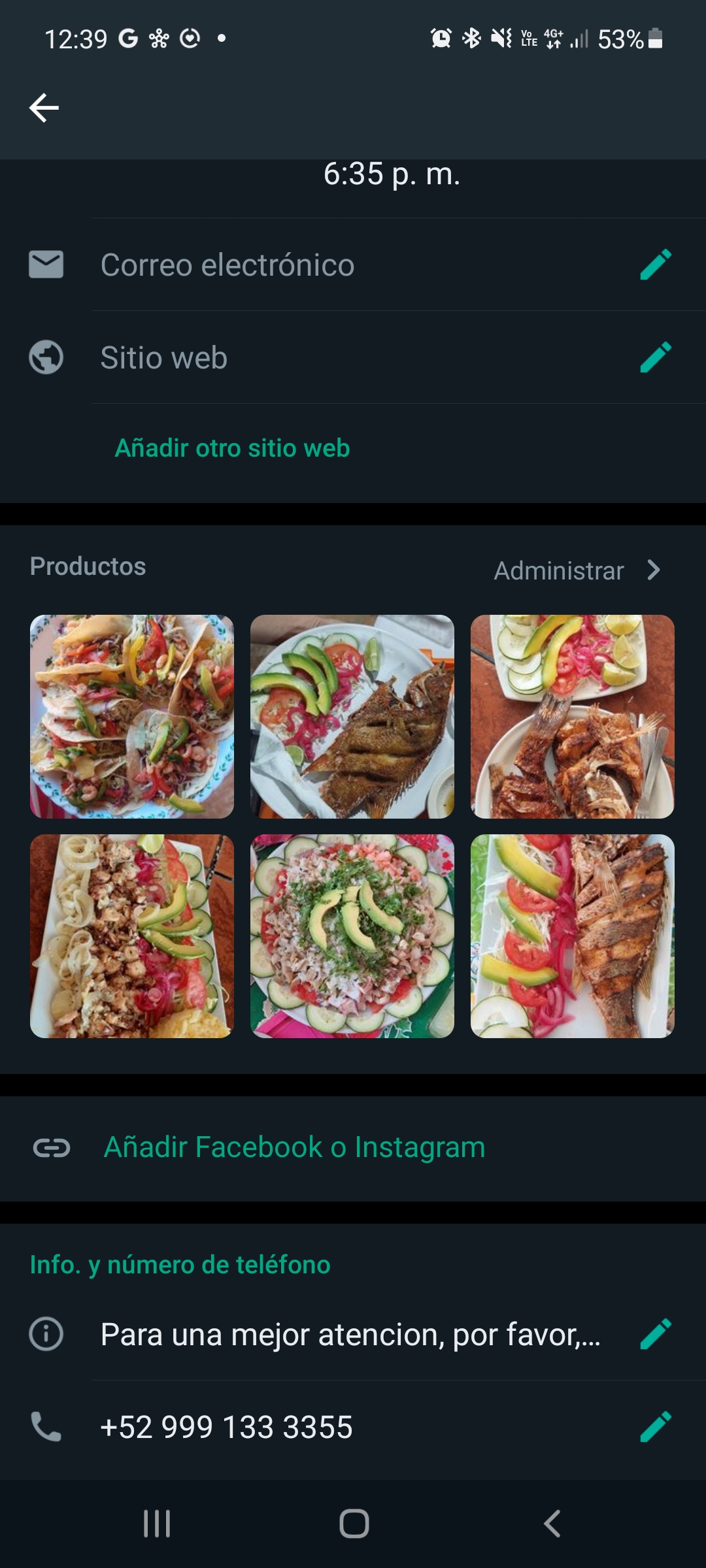Edit the Sitio web field

click(x=656, y=357)
